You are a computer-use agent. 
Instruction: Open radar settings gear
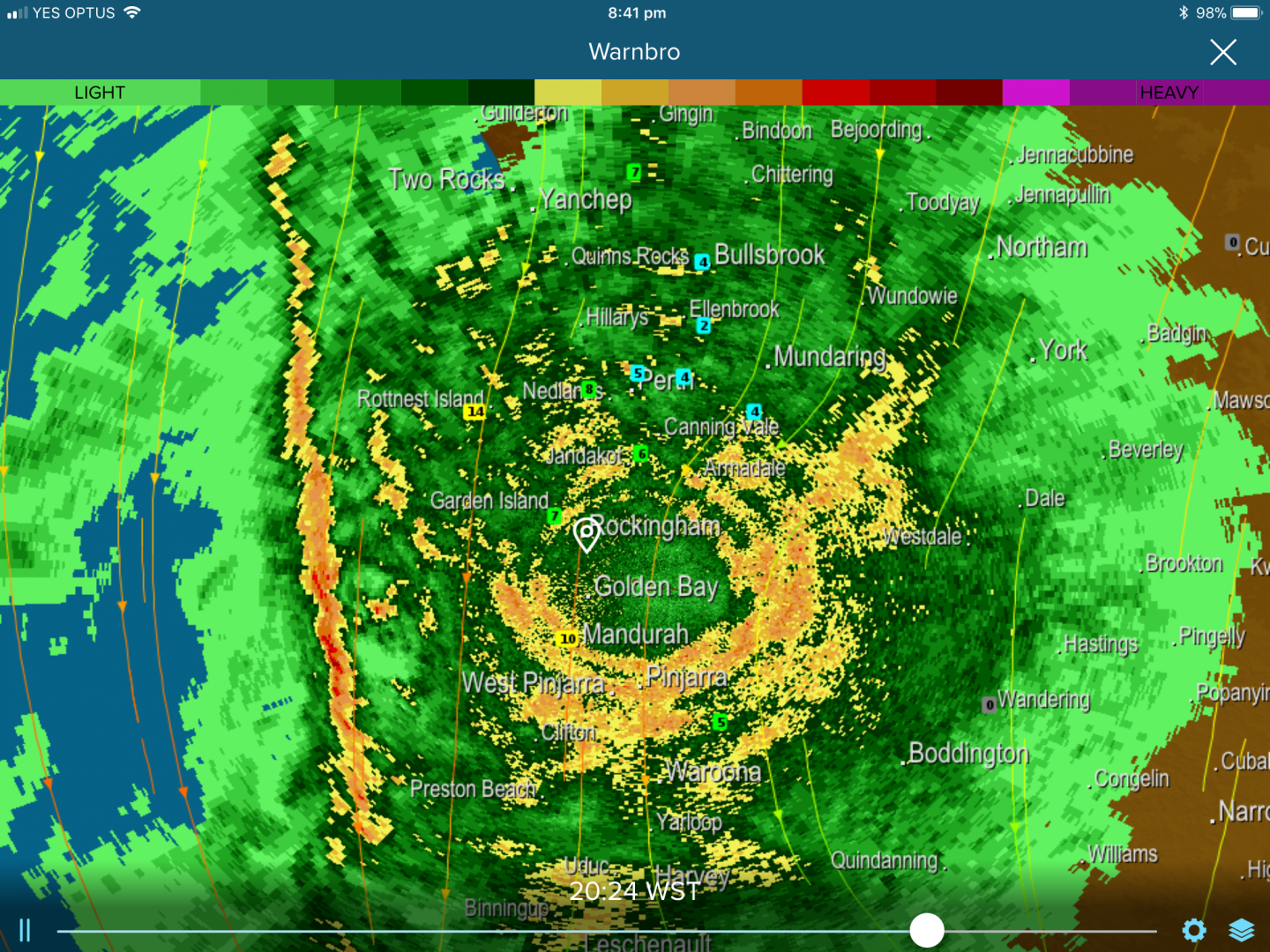coord(1194,930)
